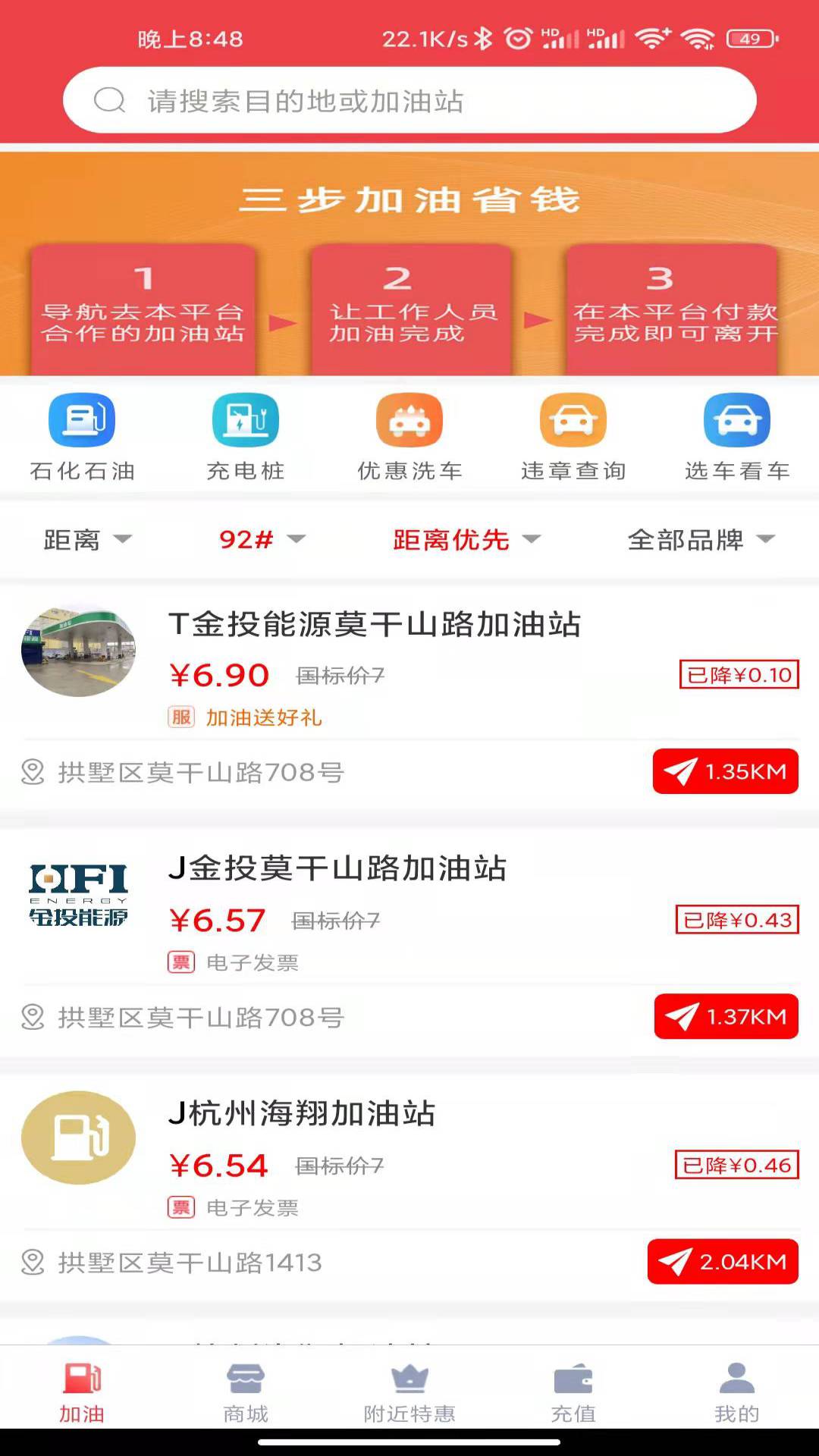Tap the 1.35KM navigation button
The width and height of the screenshot is (819, 1456).
725,771
